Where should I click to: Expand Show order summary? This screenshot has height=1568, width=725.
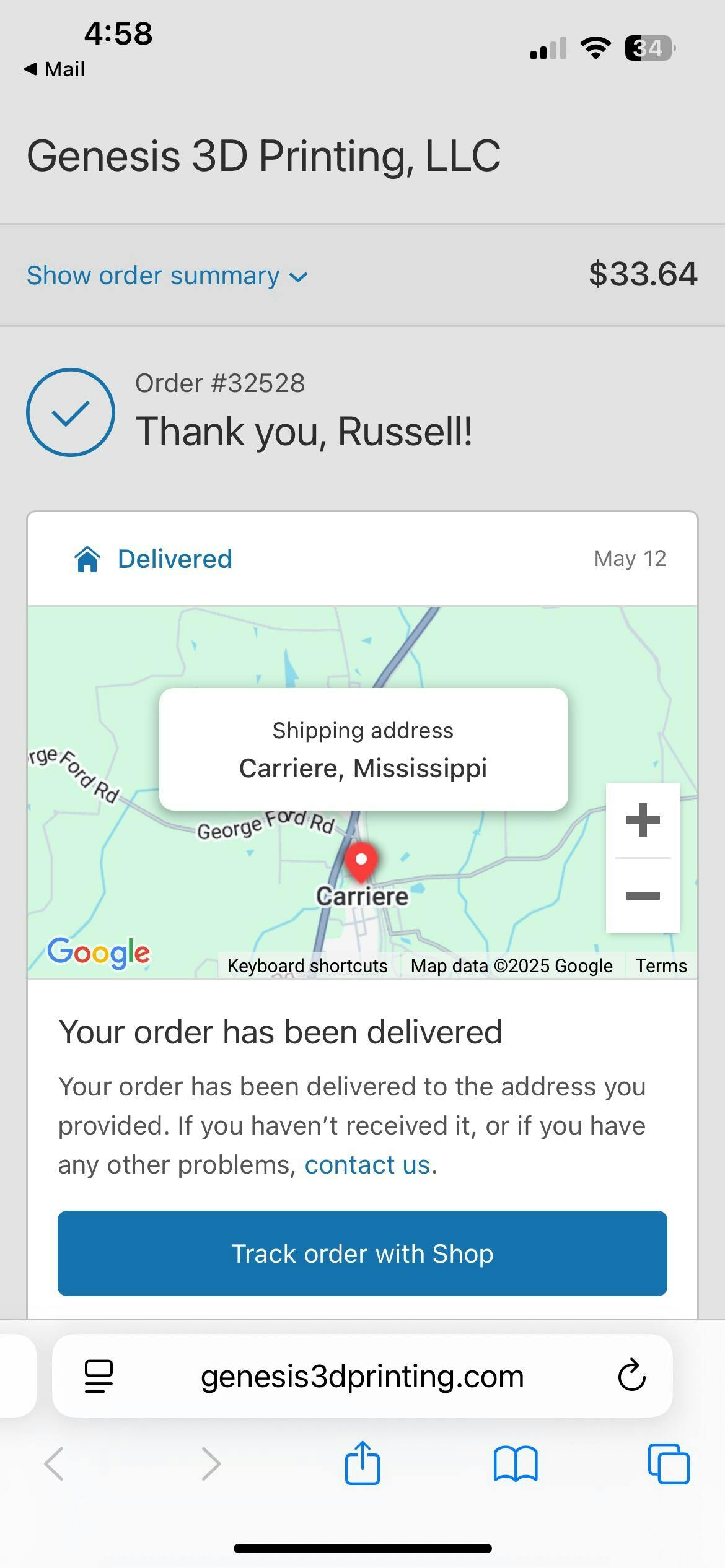(166, 276)
